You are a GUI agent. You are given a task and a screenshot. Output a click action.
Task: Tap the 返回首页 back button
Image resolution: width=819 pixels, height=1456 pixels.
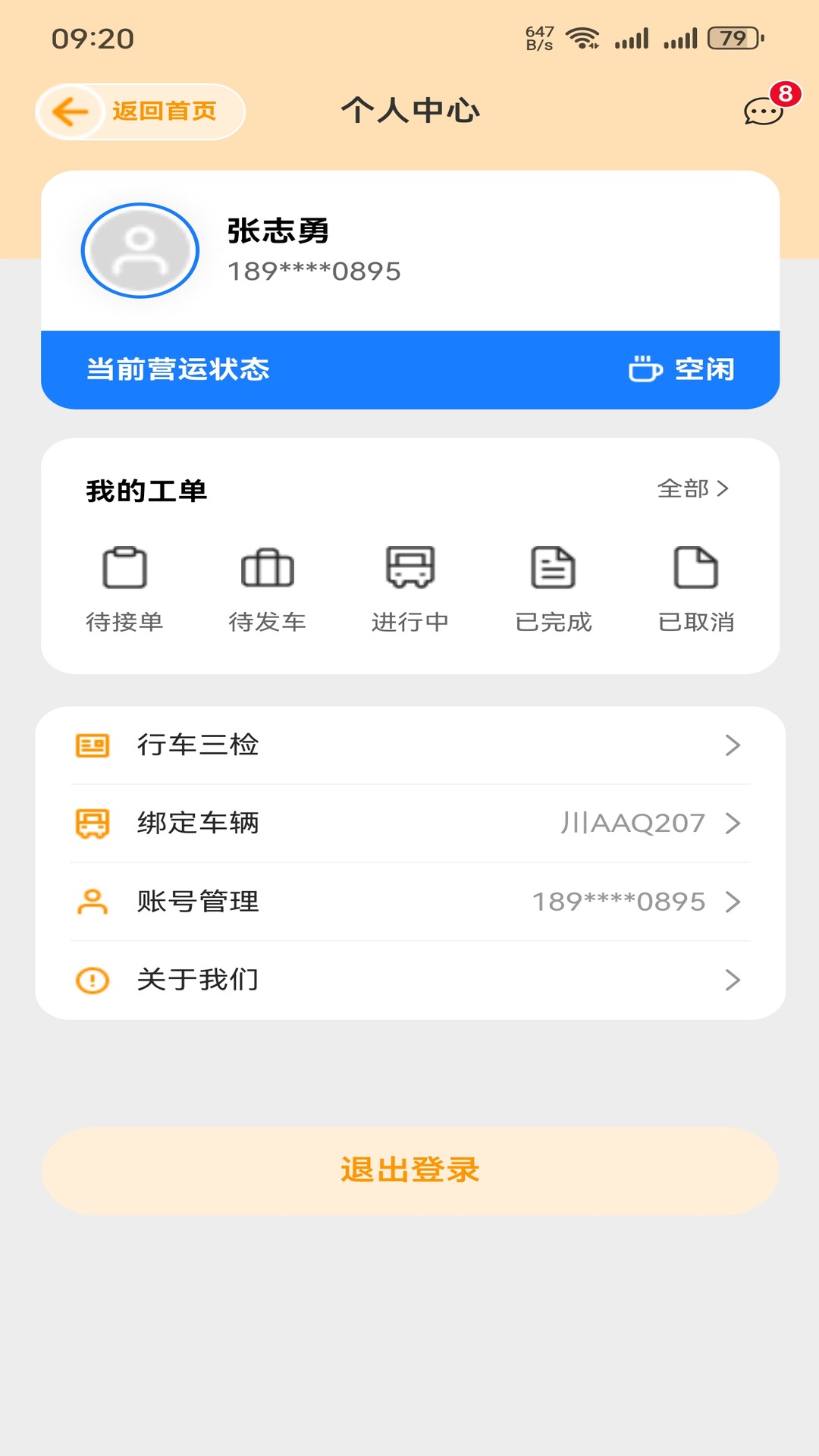141,111
